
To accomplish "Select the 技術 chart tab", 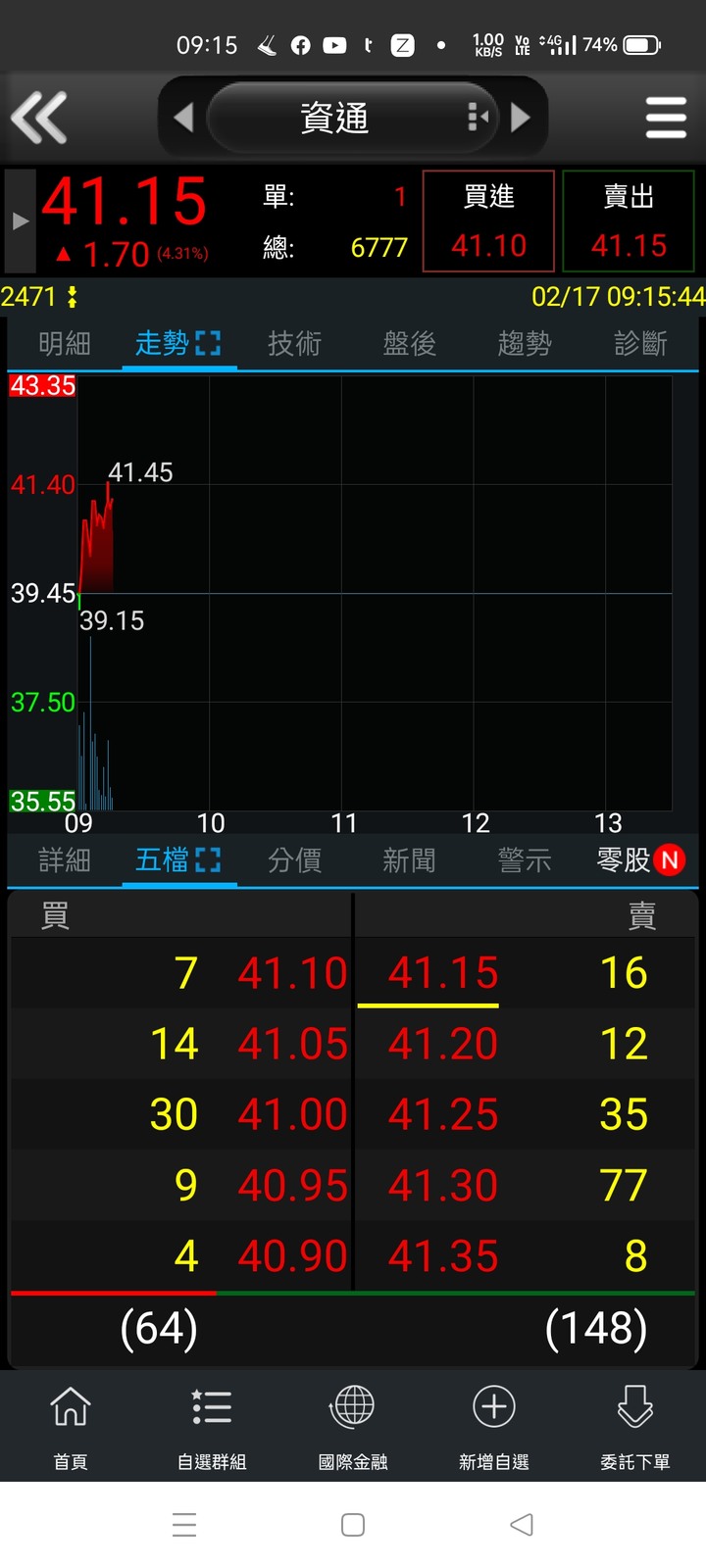I will 294,344.
